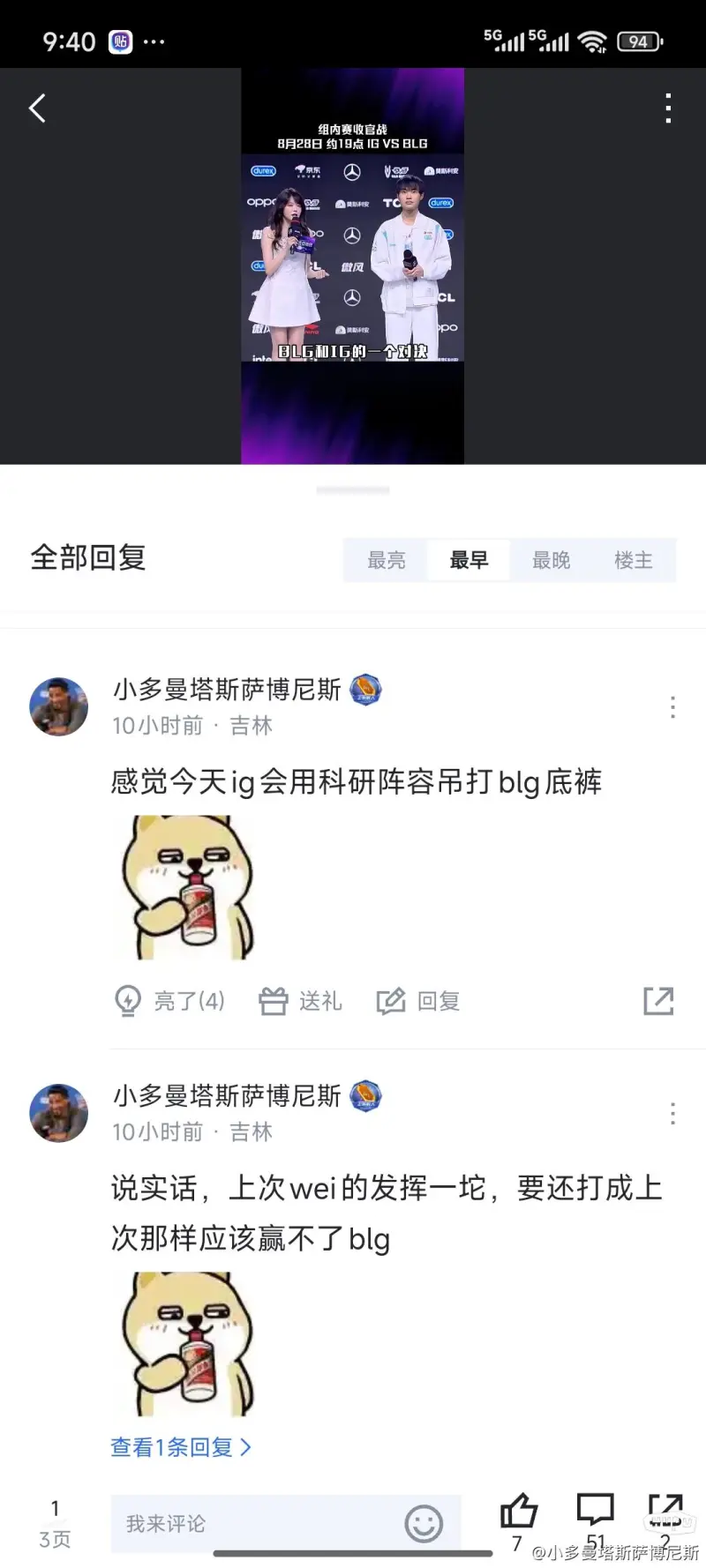Switch to the 最亮 sort tab

click(386, 560)
